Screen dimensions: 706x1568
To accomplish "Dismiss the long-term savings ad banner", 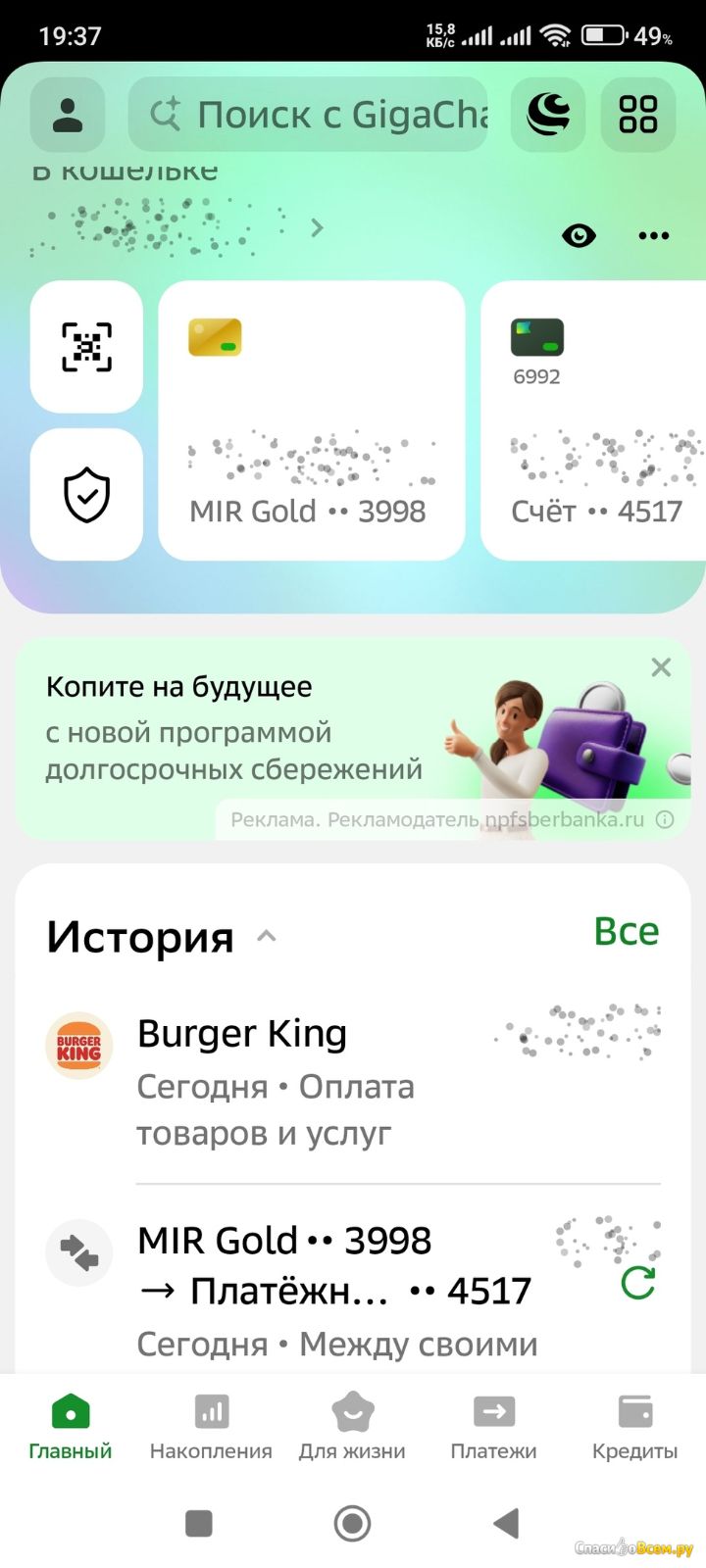I will click(662, 667).
